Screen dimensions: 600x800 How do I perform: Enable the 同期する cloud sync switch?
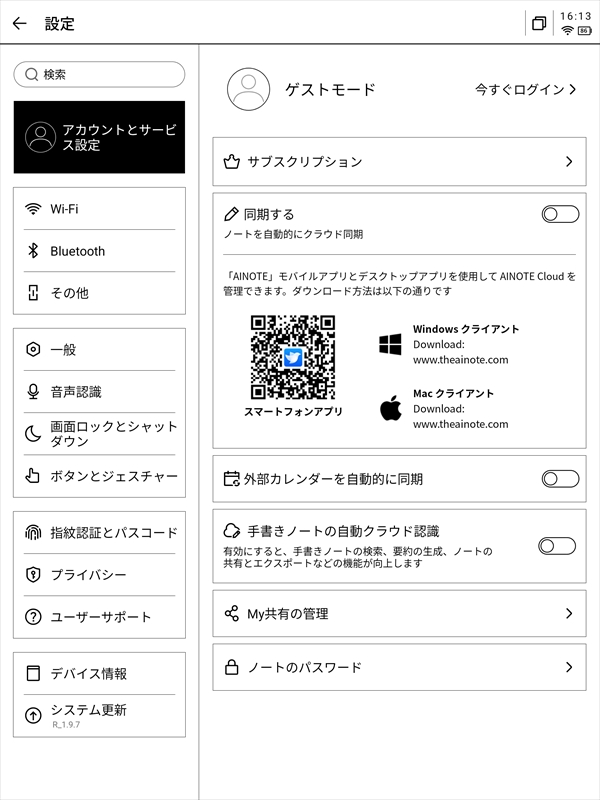(559, 214)
